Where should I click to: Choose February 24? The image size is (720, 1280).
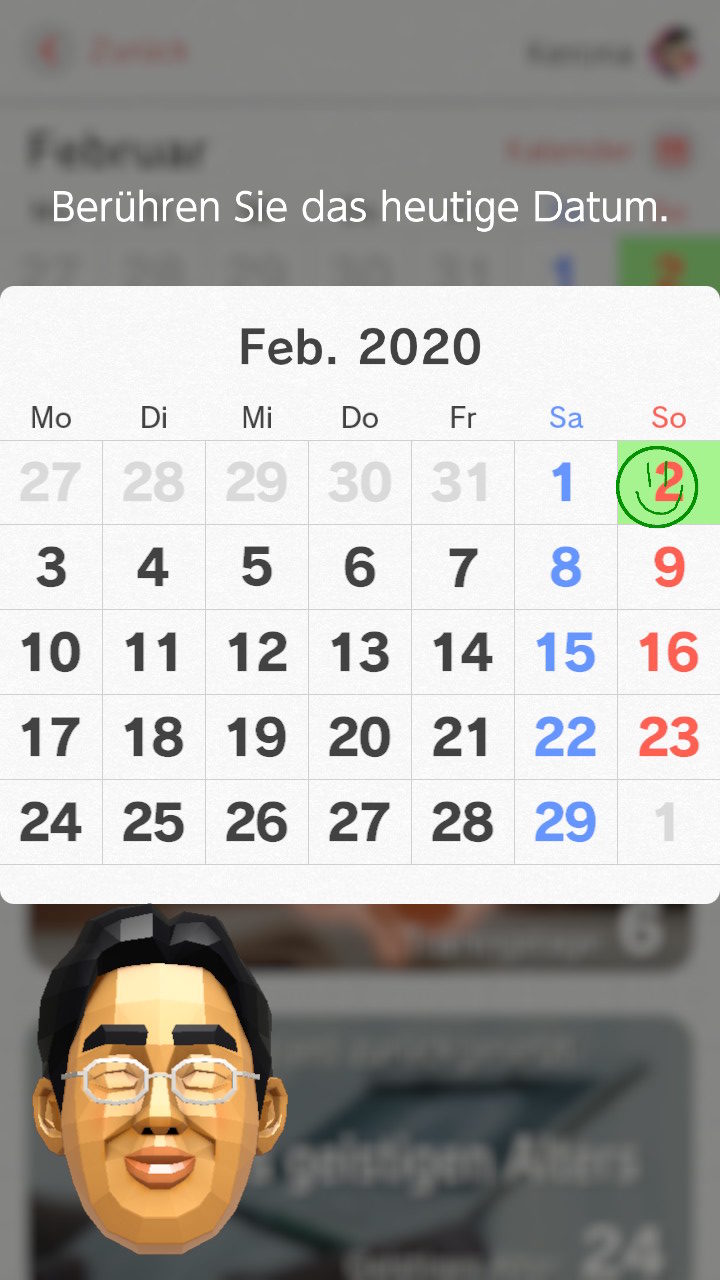(x=51, y=823)
